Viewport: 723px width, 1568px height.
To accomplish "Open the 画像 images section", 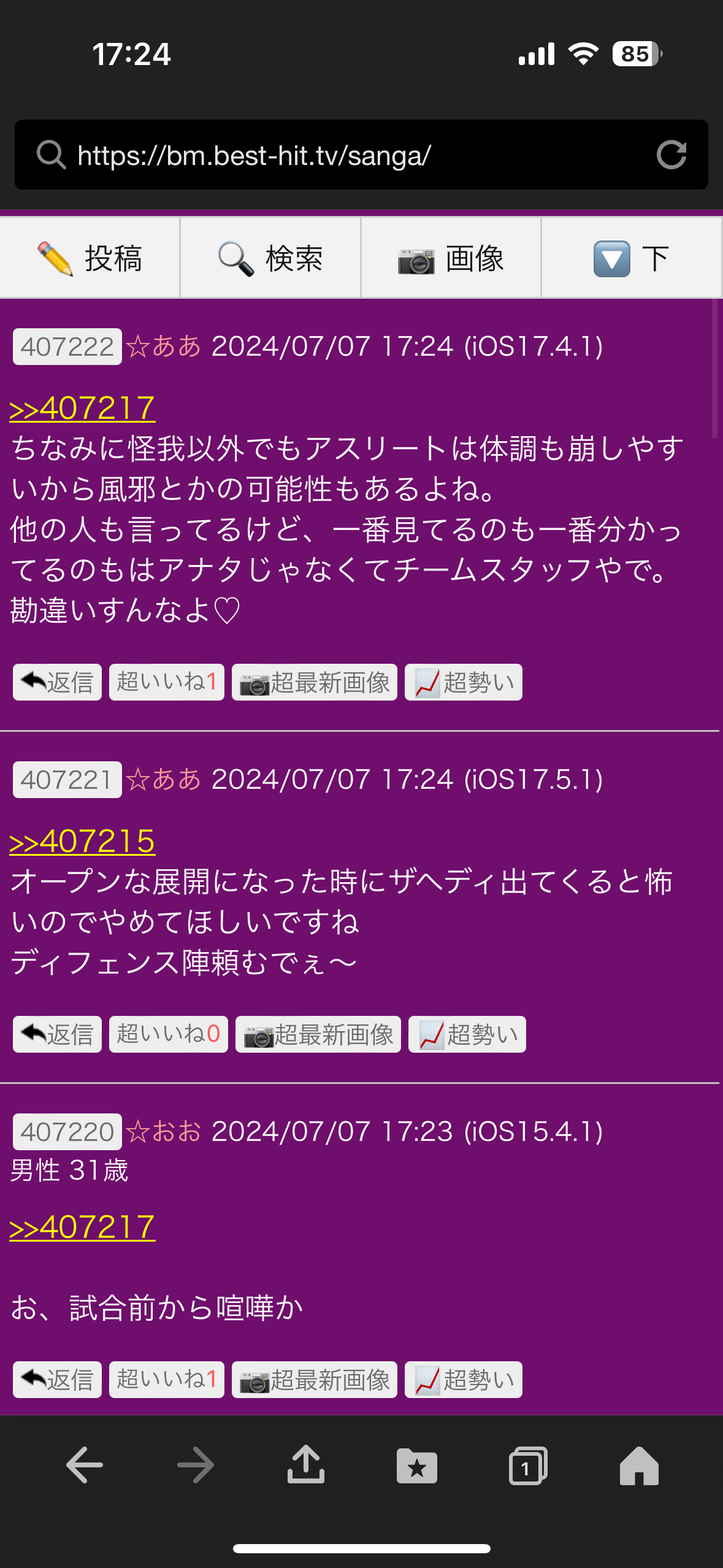I will coord(451,258).
